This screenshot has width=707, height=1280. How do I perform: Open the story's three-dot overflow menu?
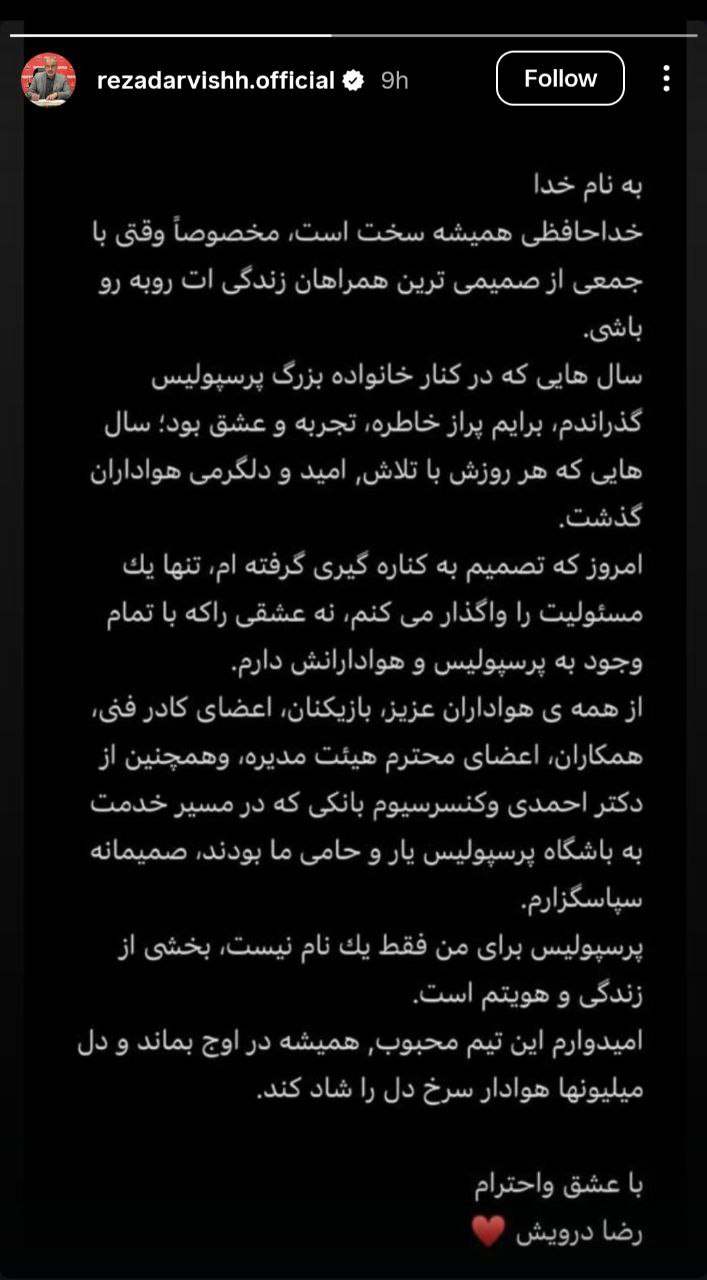(x=666, y=79)
